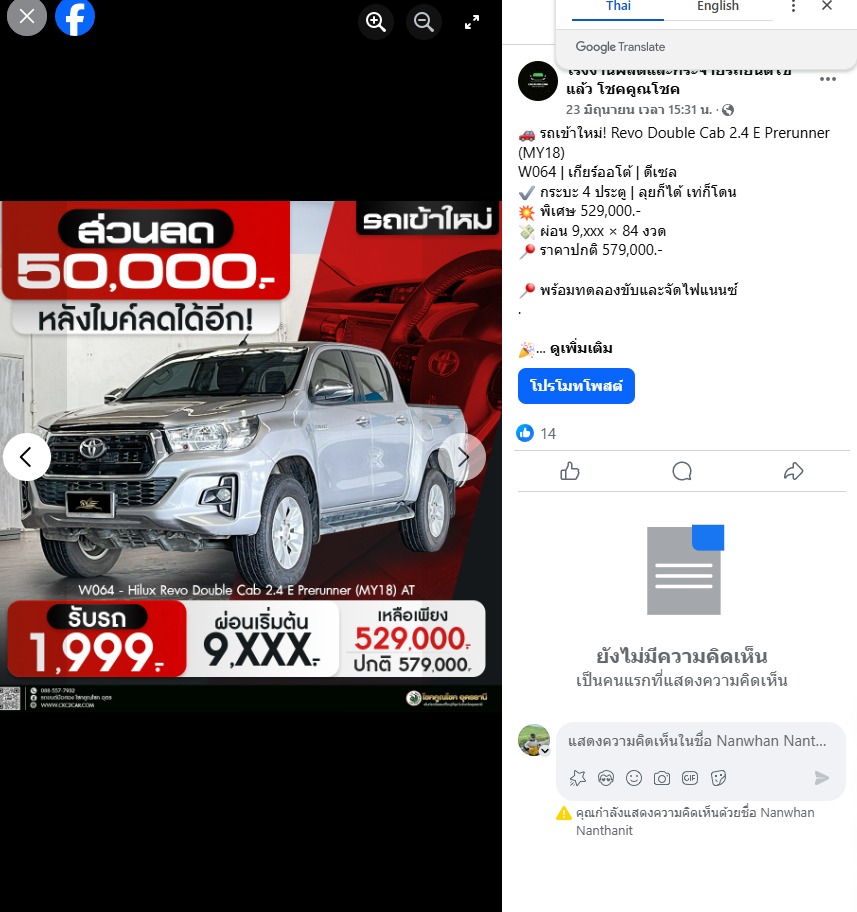This screenshot has width=857, height=912.
Task: Zoom in on the photo
Action: (376, 22)
